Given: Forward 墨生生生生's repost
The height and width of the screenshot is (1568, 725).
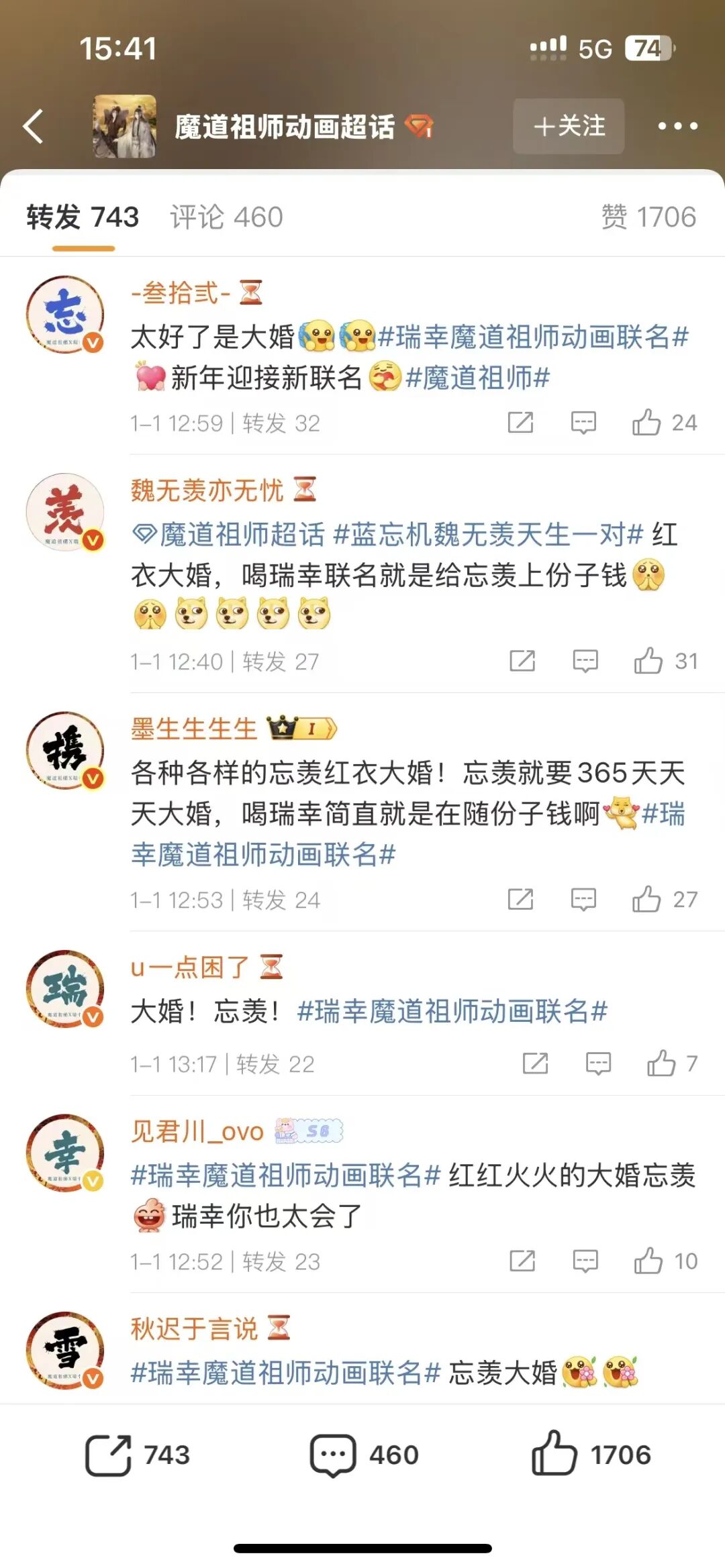Looking at the screenshot, I should [x=520, y=900].
